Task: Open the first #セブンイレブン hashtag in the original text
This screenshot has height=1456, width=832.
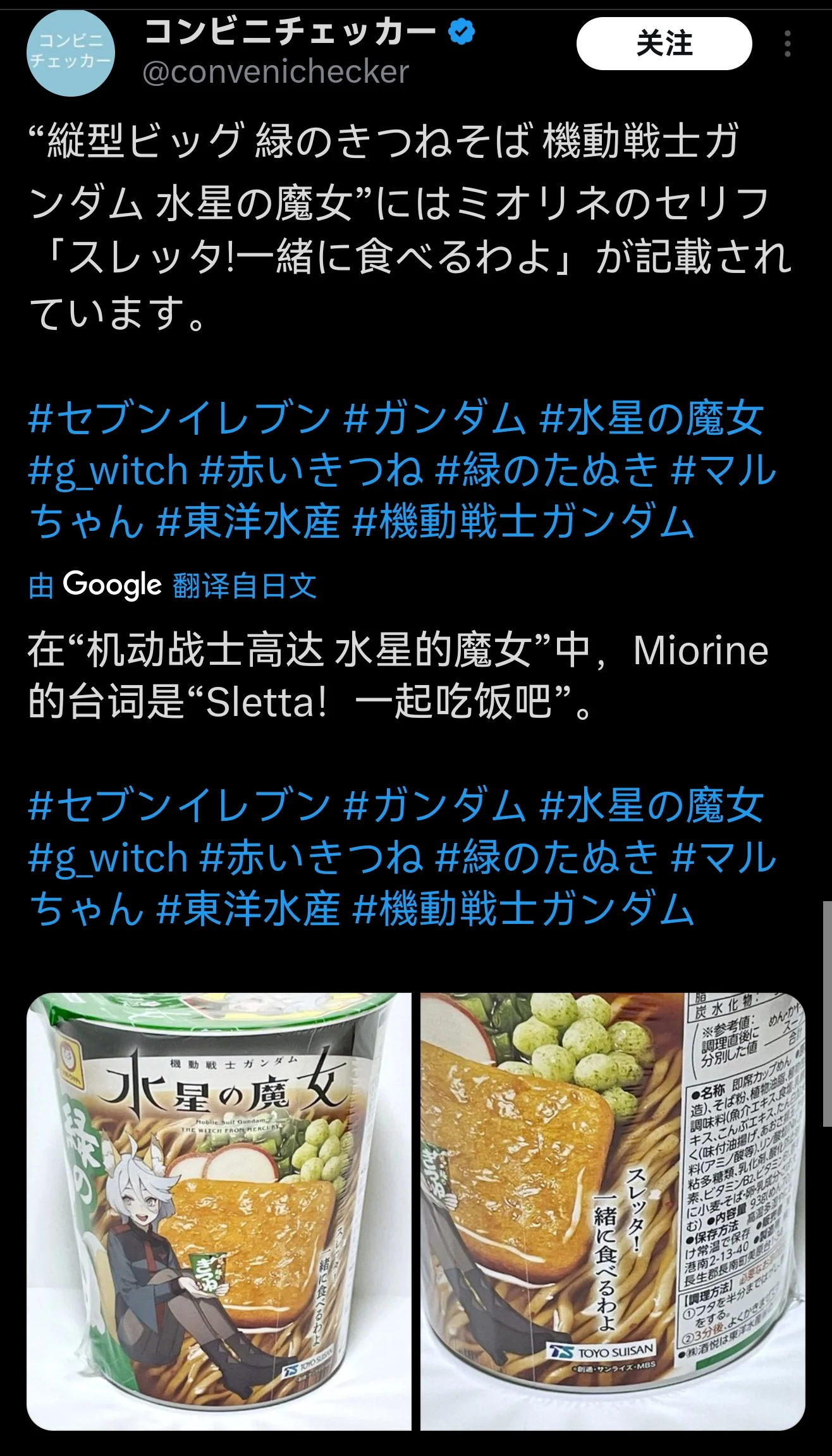Action: [180, 418]
